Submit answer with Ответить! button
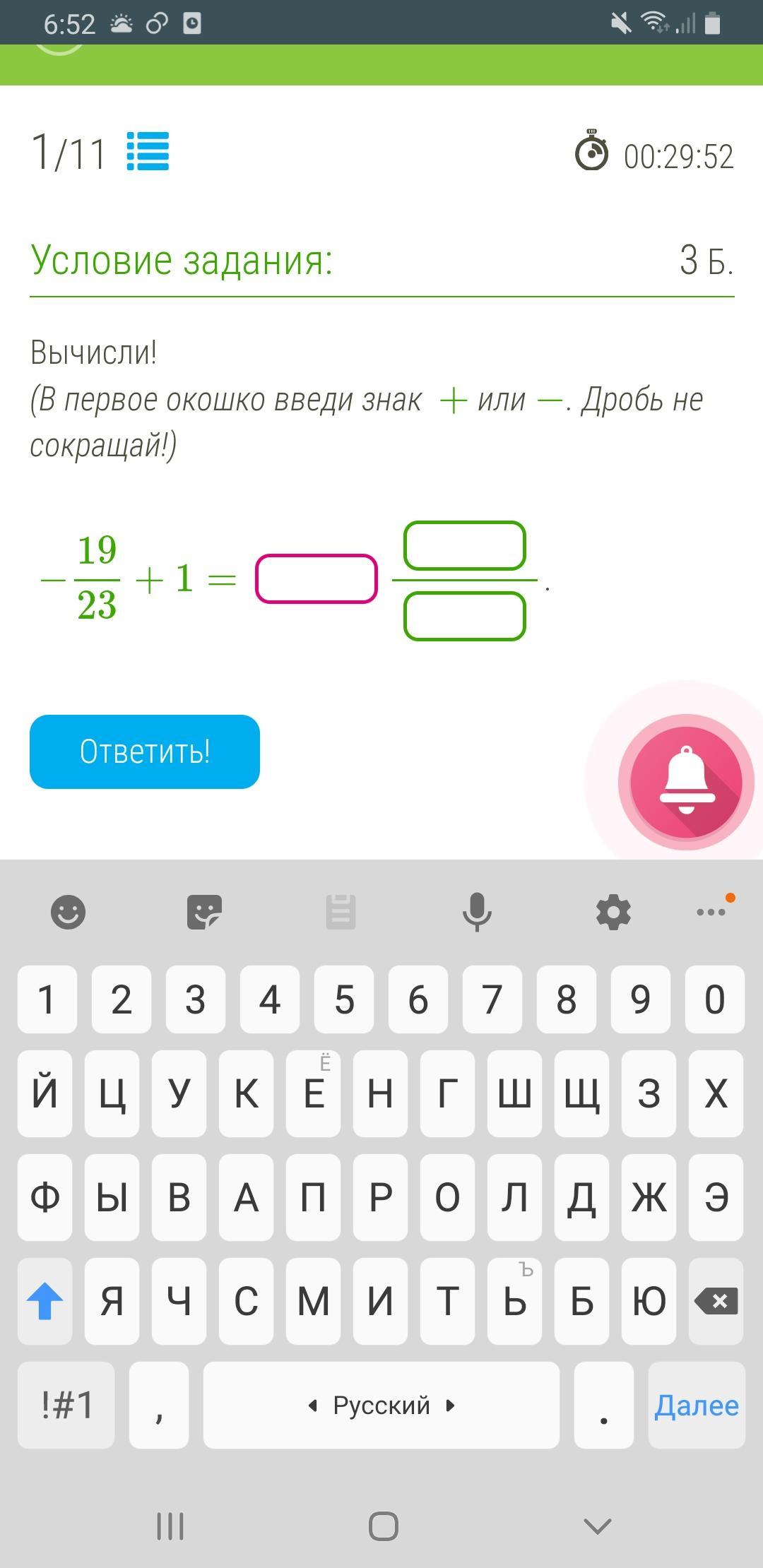Viewport: 763px width, 1568px height. pos(145,752)
